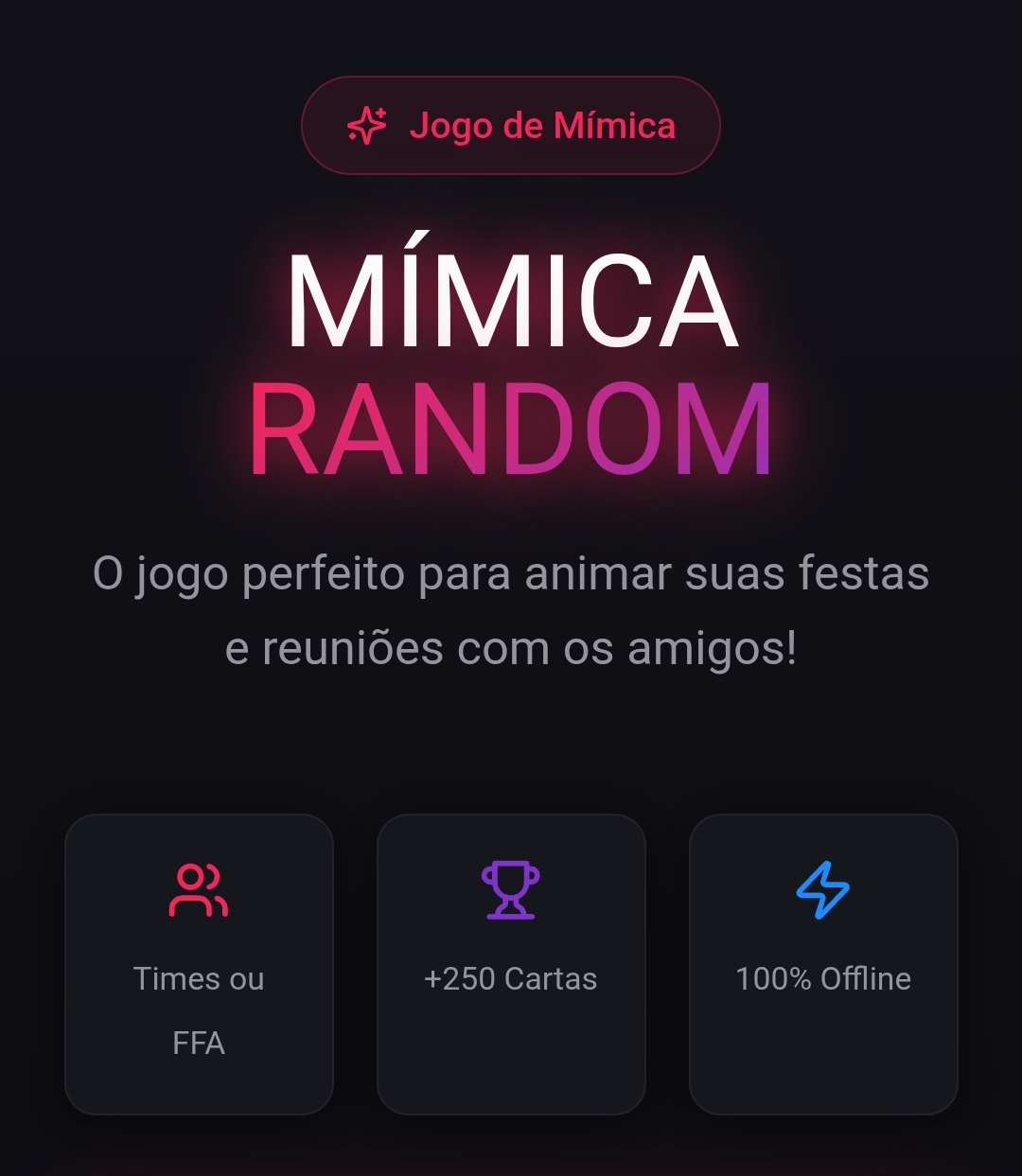Click the MÍMICA title text

[511, 301]
